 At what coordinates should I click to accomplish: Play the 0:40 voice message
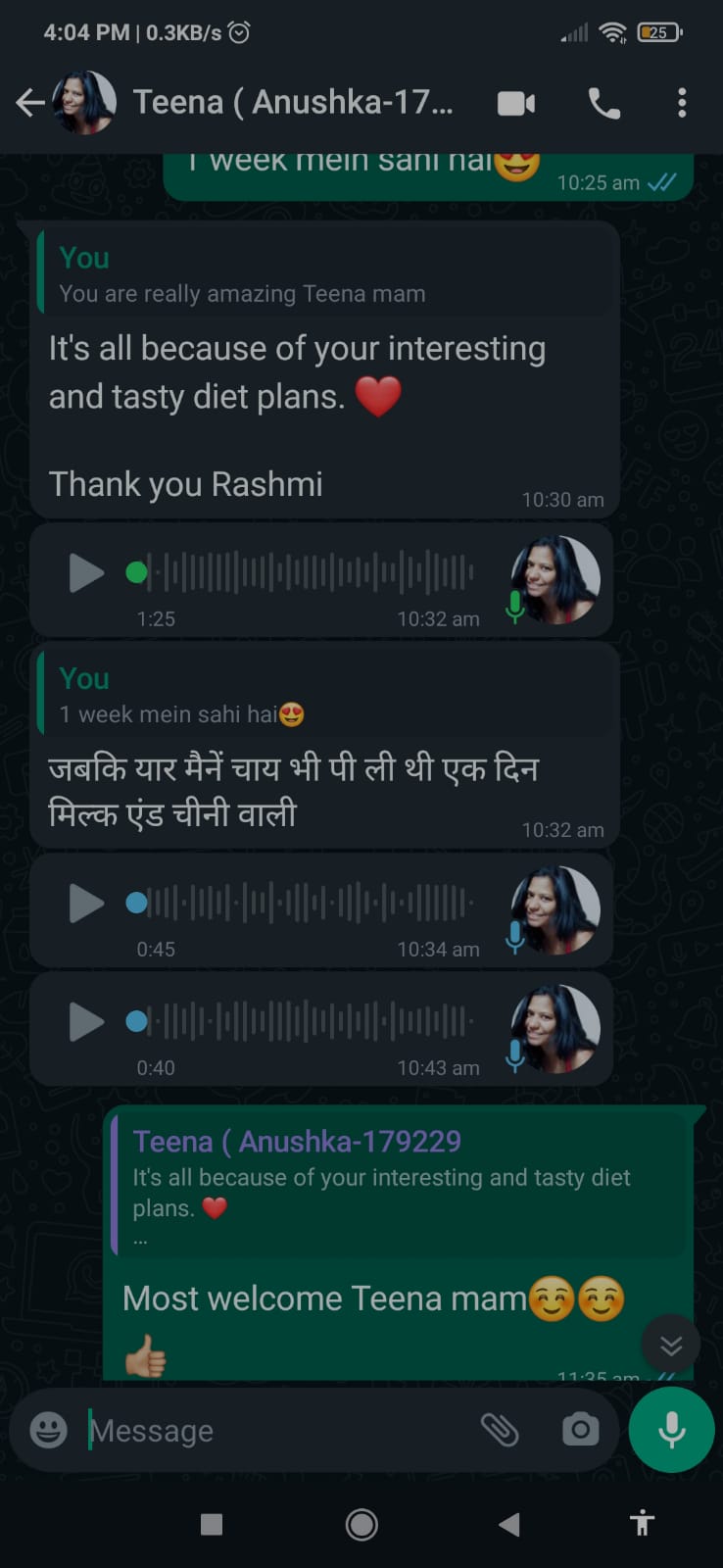(x=86, y=1022)
